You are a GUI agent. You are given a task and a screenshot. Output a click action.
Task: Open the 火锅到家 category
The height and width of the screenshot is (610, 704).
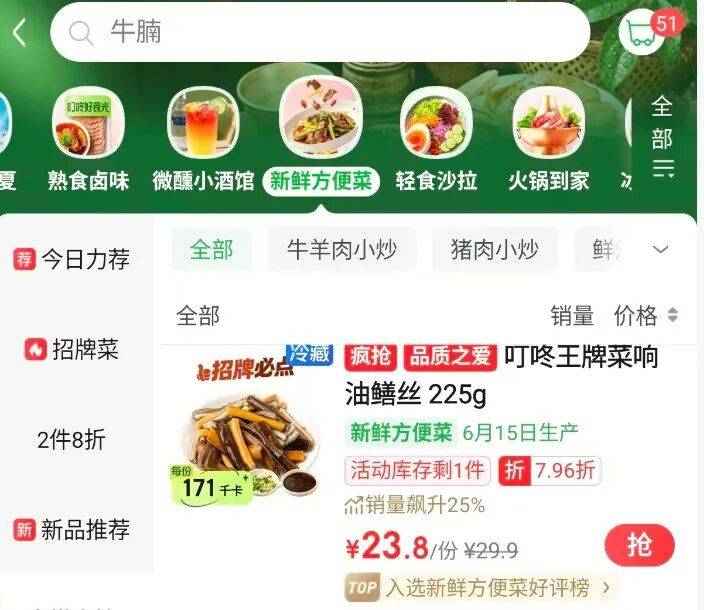coord(548,139)
